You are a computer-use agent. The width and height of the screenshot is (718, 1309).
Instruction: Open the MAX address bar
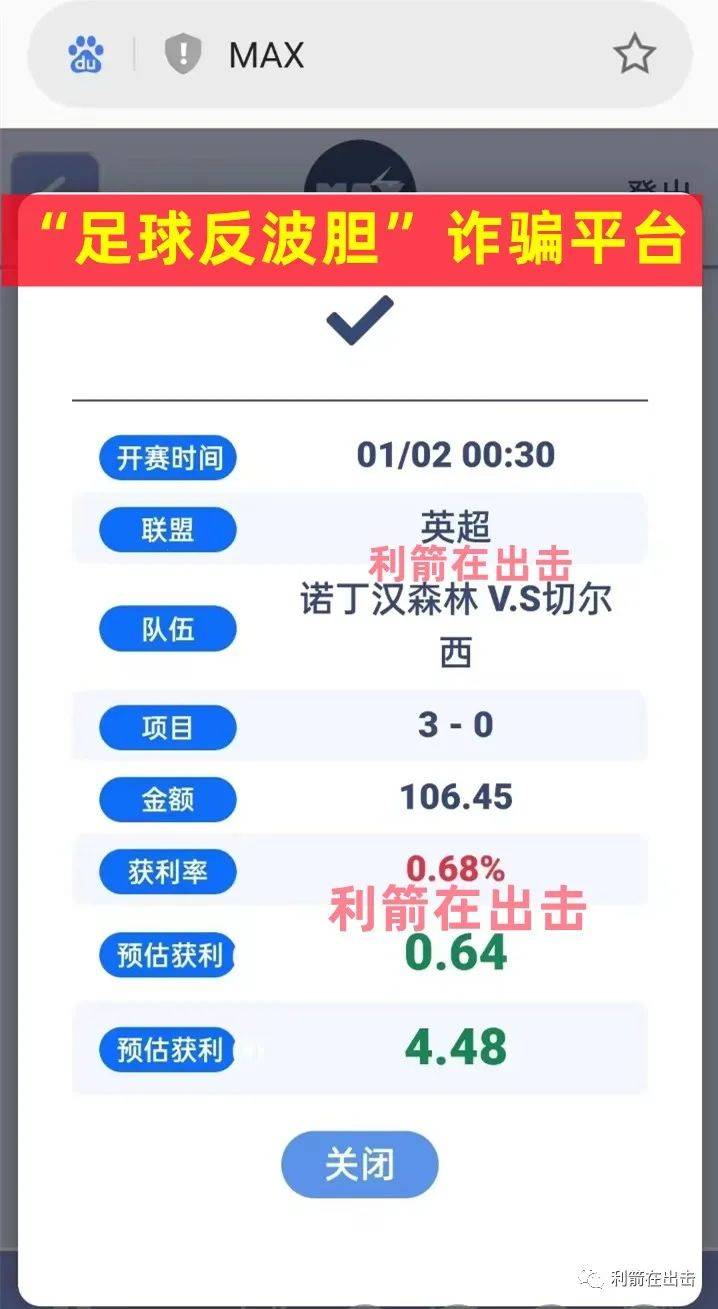coord(400,54)
